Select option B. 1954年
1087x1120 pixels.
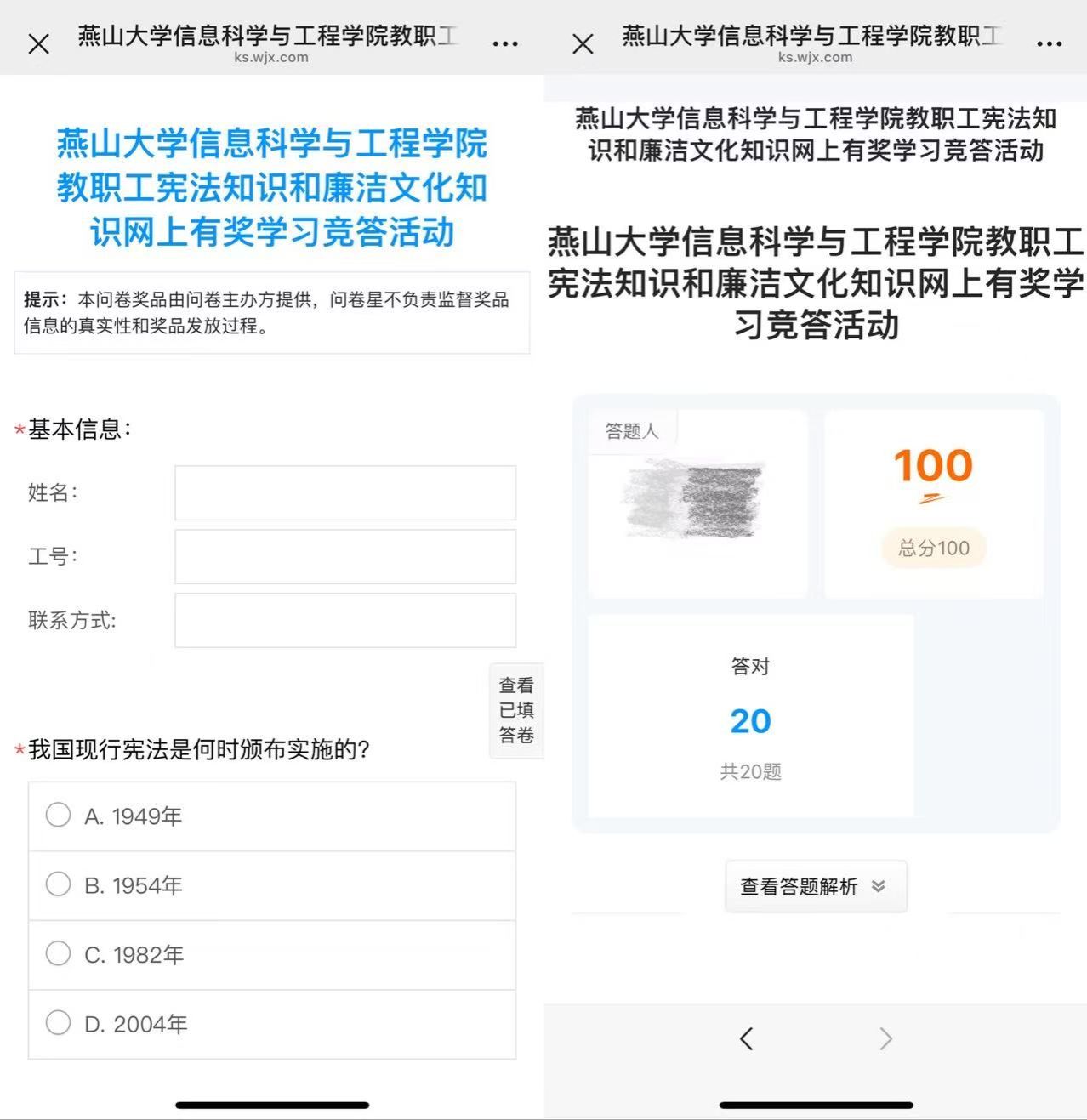coord(58,884)
